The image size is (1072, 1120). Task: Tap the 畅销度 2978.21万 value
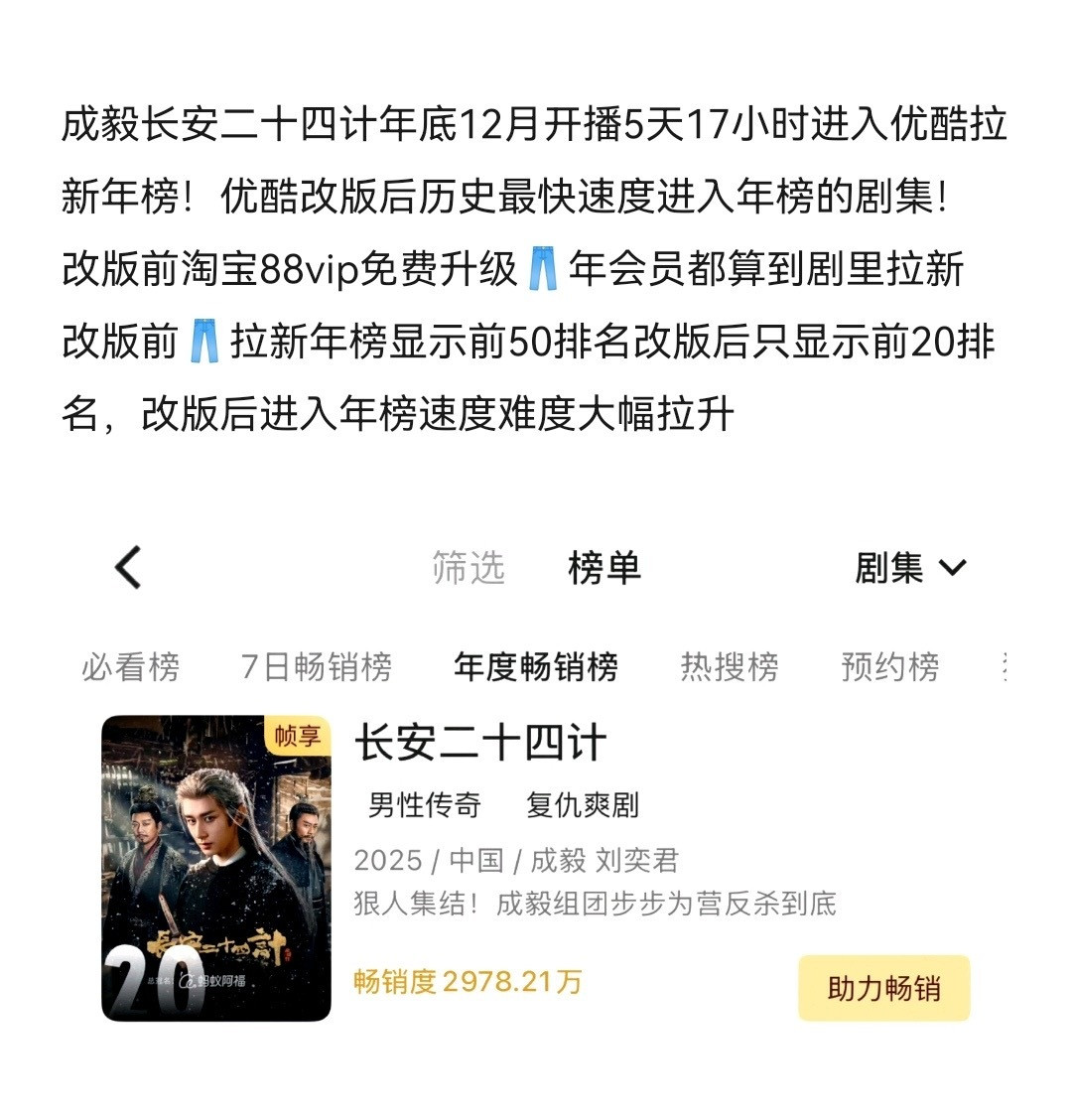click(468, 982)
